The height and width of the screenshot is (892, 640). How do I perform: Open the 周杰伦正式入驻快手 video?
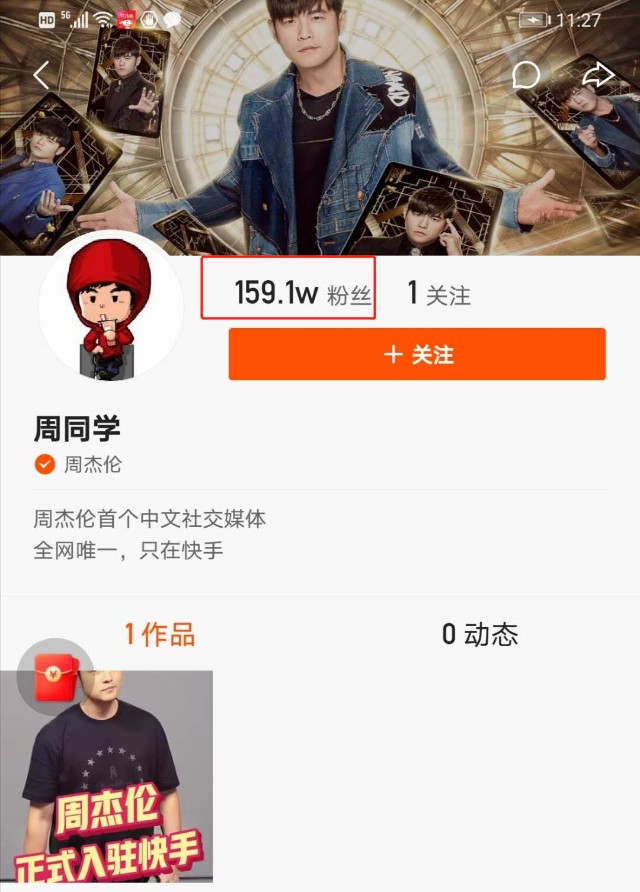click(x=107, y=778)
